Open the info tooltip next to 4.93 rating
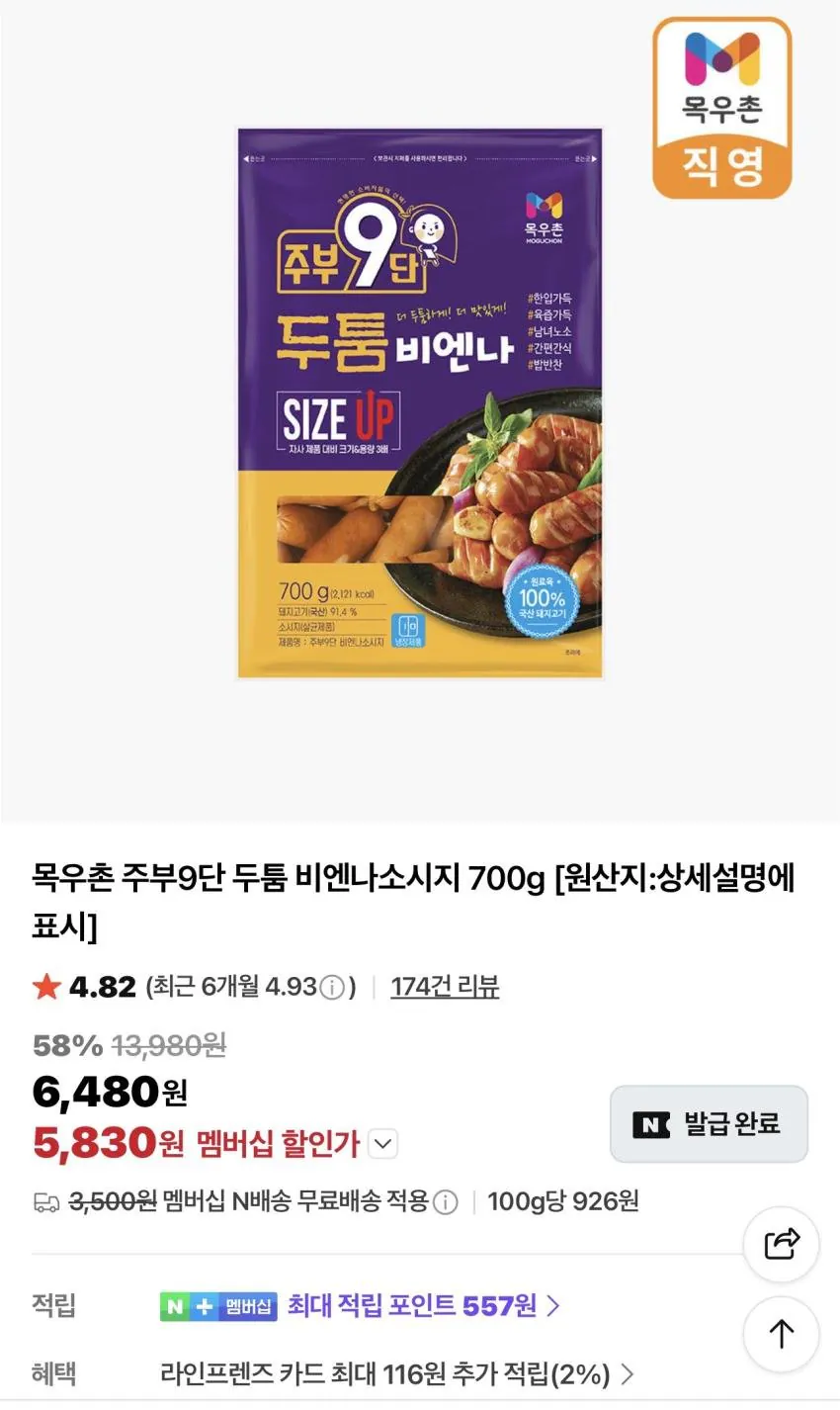 pos(331,986)
